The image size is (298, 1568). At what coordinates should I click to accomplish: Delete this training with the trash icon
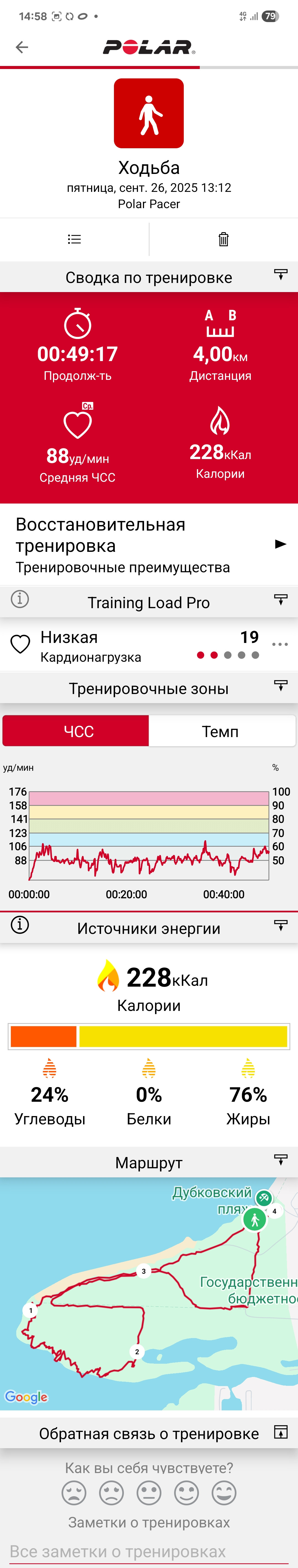click(x=223, y=239)
